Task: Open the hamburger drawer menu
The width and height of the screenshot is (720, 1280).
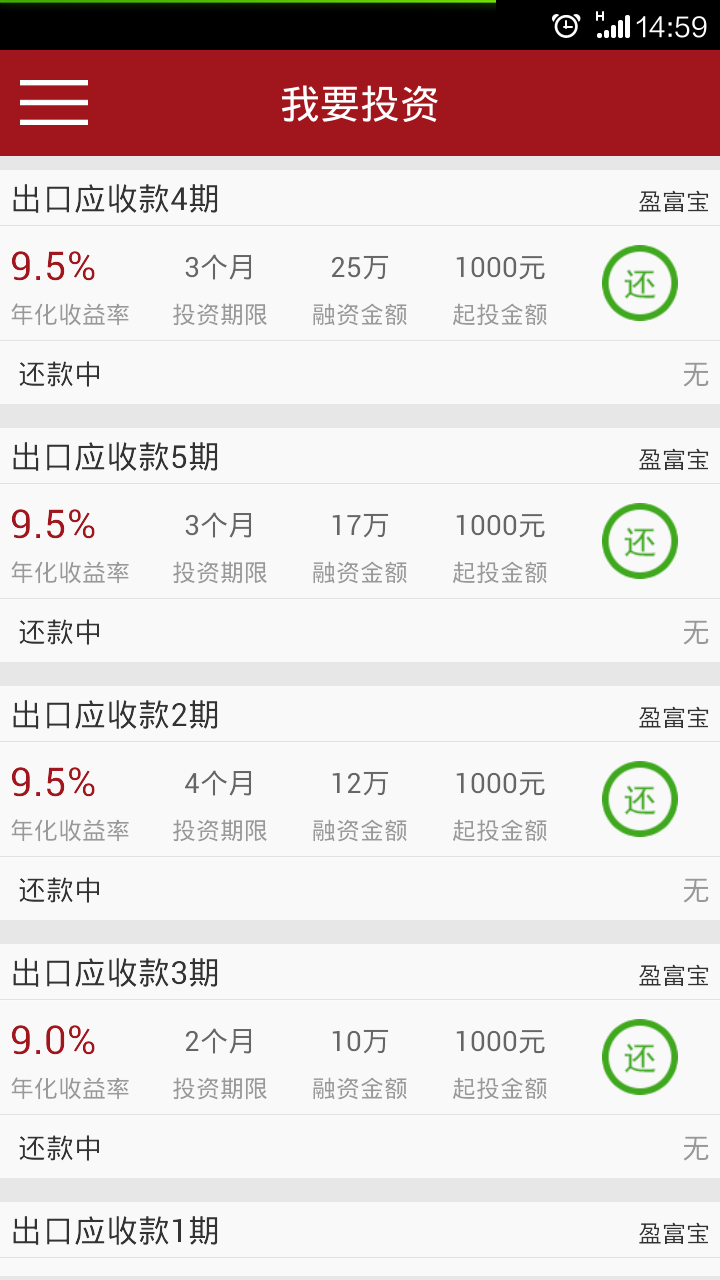Action: coord(54,102)
